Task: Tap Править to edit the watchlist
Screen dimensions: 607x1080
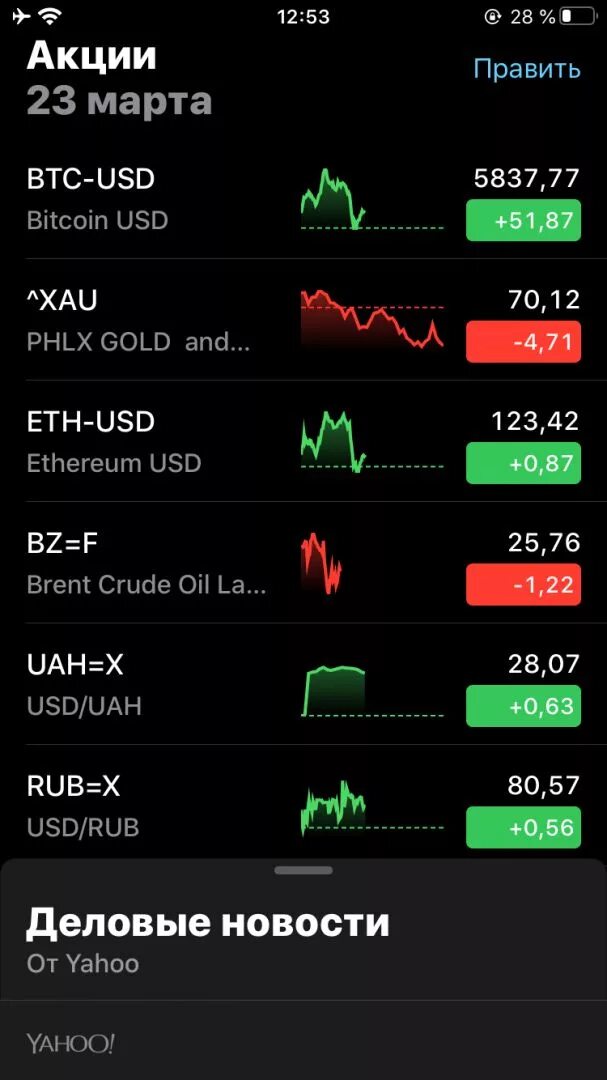Action: [526, 69]
